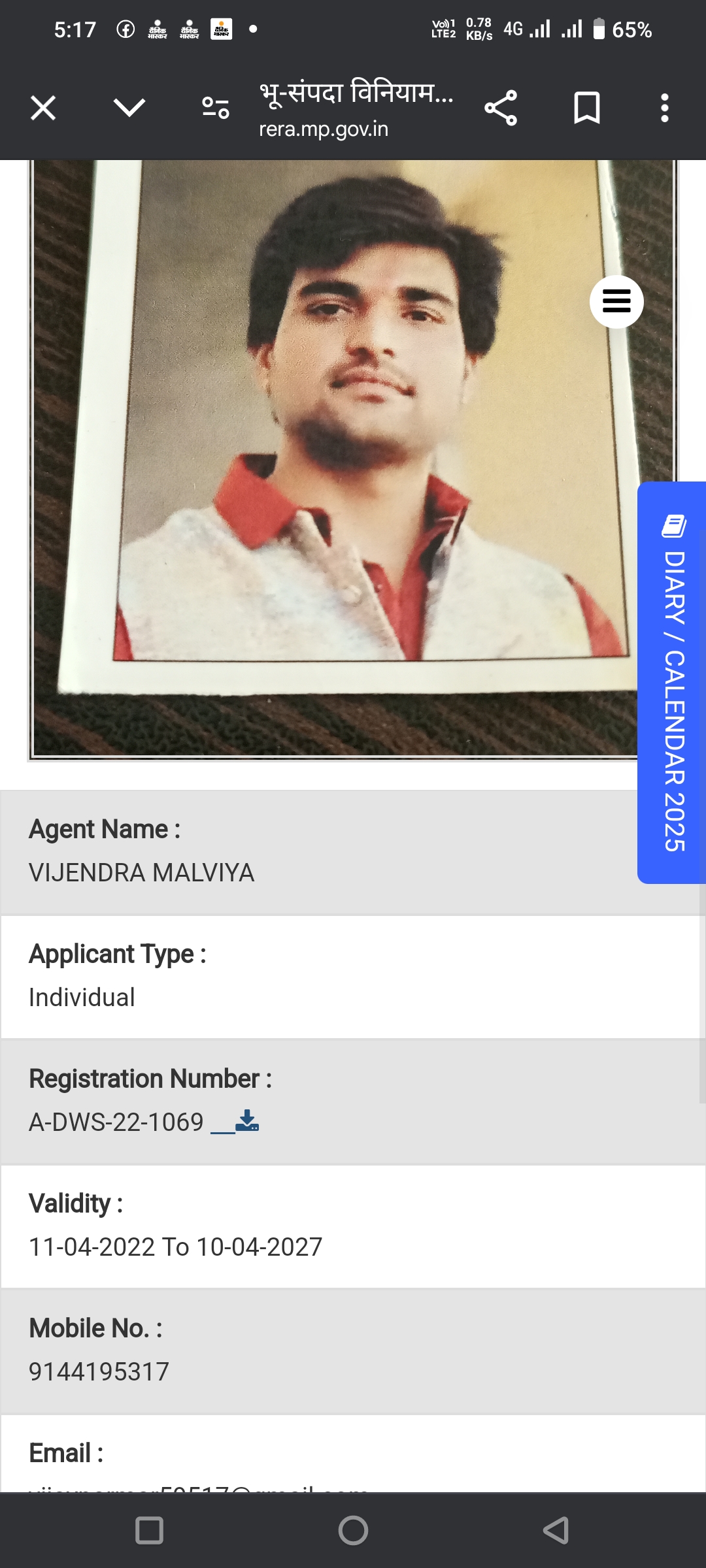This screenshot has width=706, height=1568.
Task: Go back using the system navigation
Action: [x=556, y=1530]
